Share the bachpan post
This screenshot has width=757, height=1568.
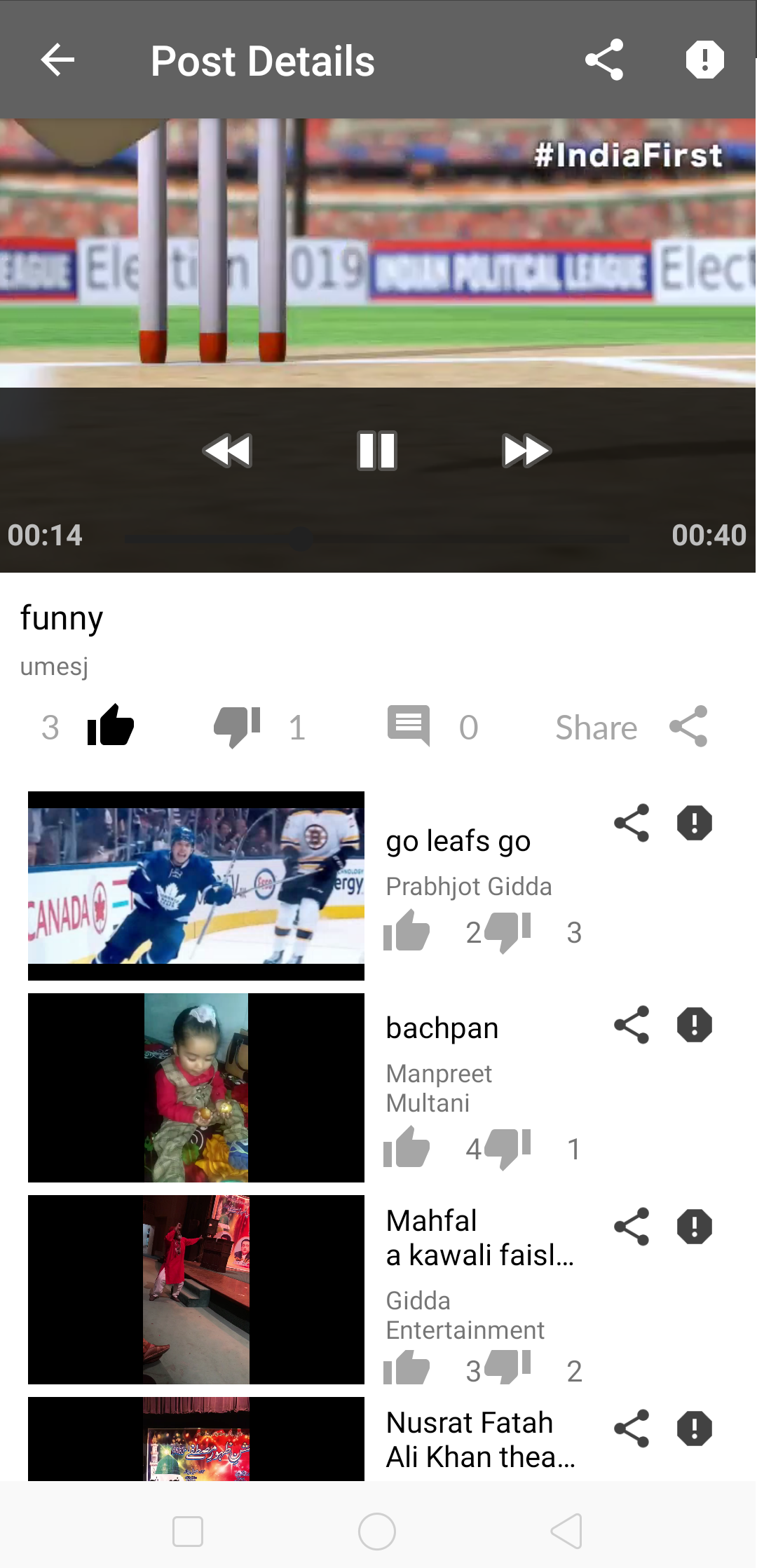632,1025
